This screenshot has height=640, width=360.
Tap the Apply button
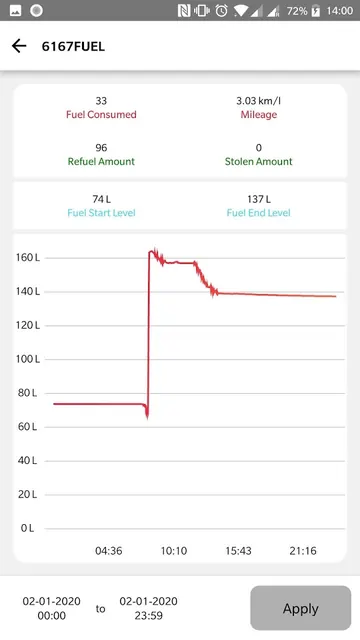[x=300, y=608]
